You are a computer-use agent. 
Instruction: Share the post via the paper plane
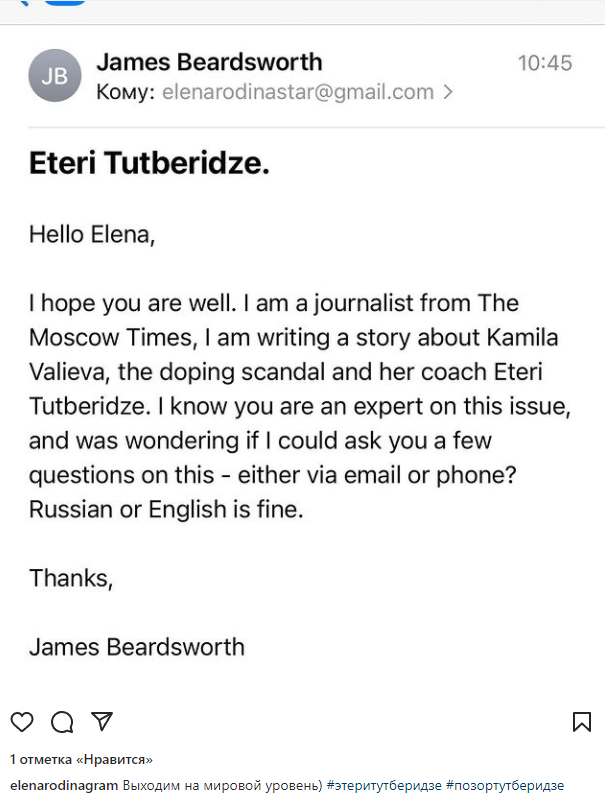pos(102,721)
